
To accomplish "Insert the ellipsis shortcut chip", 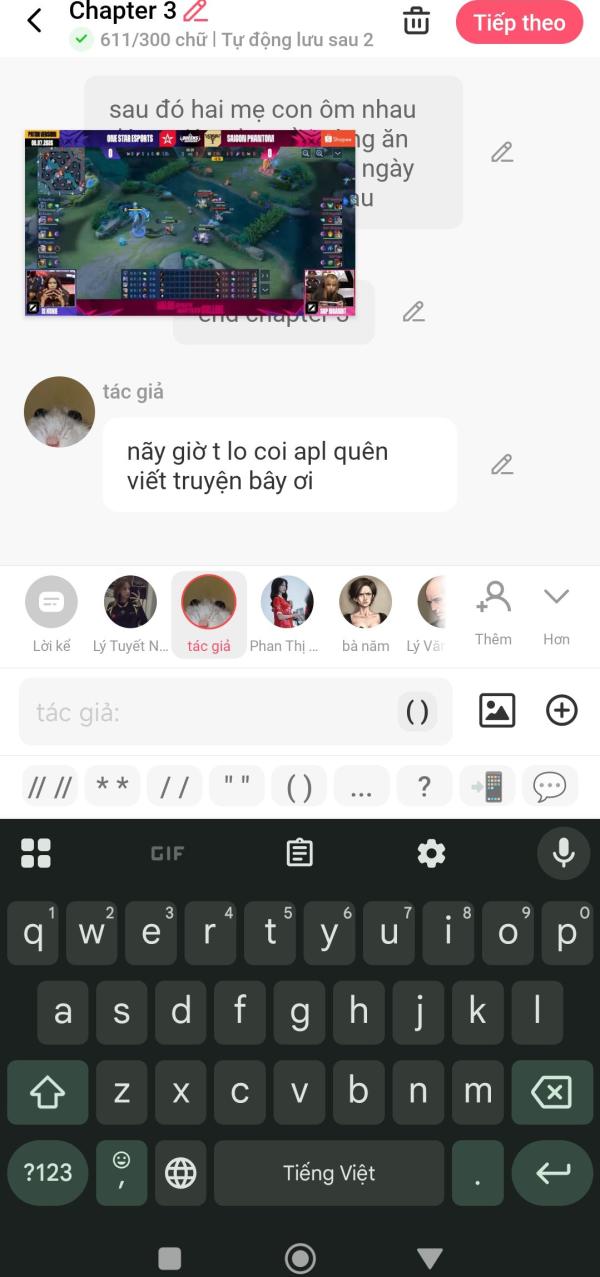I will (361, 787).
